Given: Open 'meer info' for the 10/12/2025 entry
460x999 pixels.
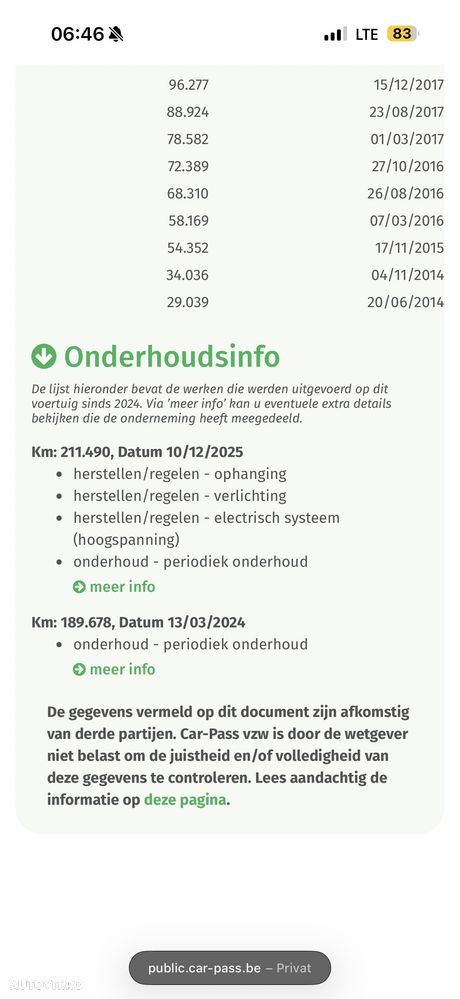Looking at the screenshot, I should pos(114,587).
